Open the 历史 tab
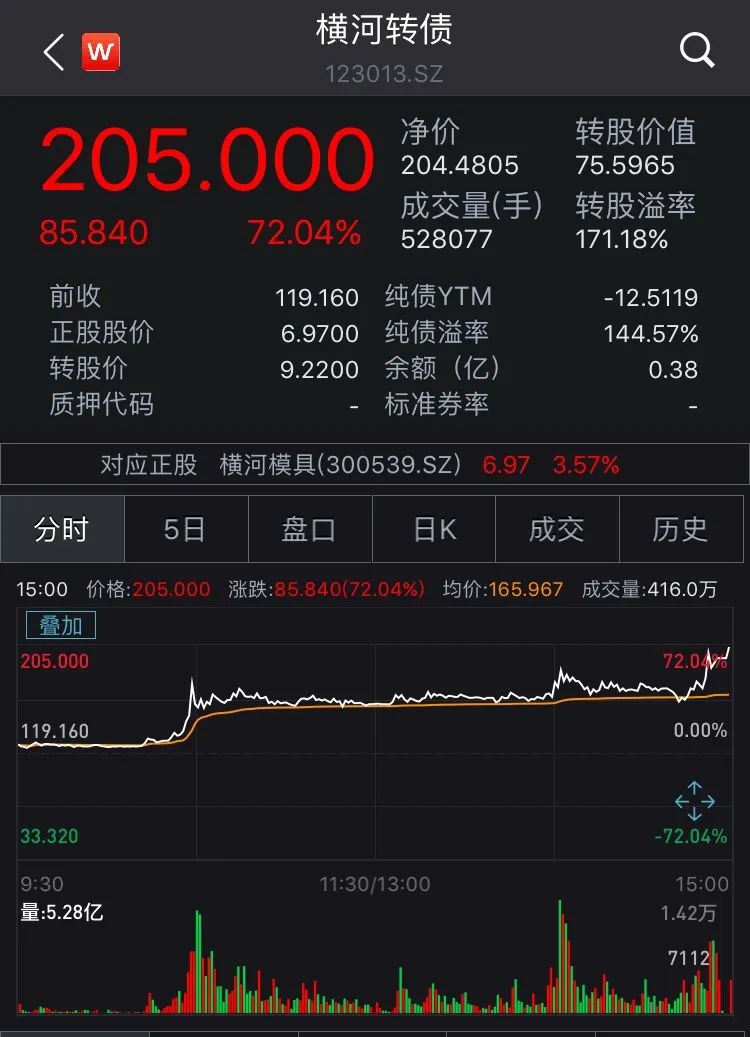This screenshot has height=1037, width=750. 681,529
